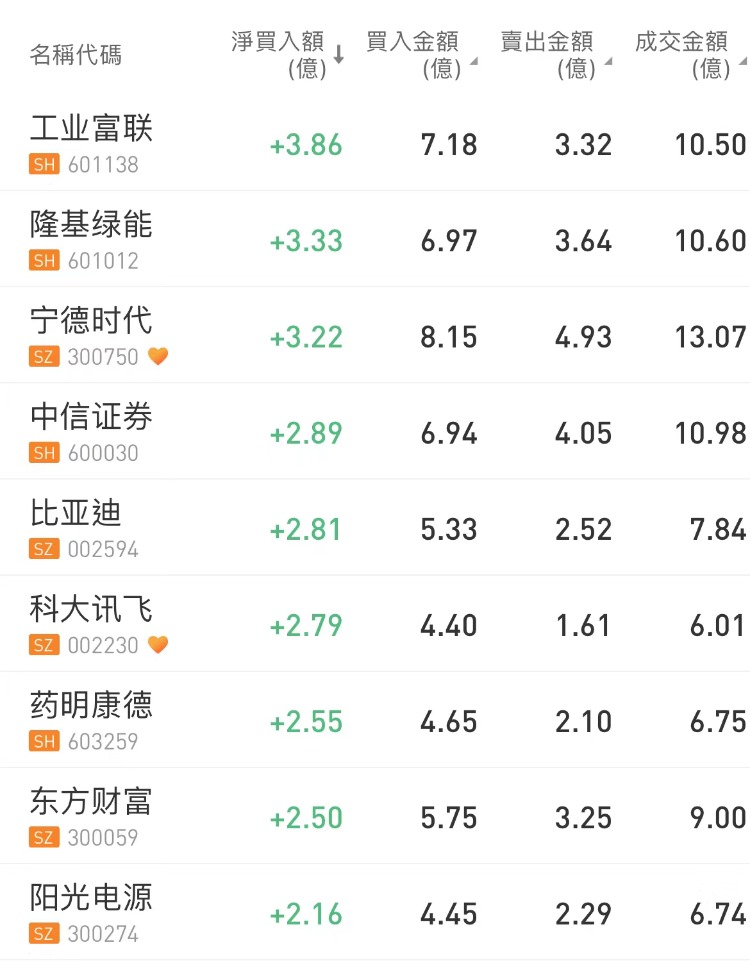Sort by 賣出金額 column

[x=555, y=54]
